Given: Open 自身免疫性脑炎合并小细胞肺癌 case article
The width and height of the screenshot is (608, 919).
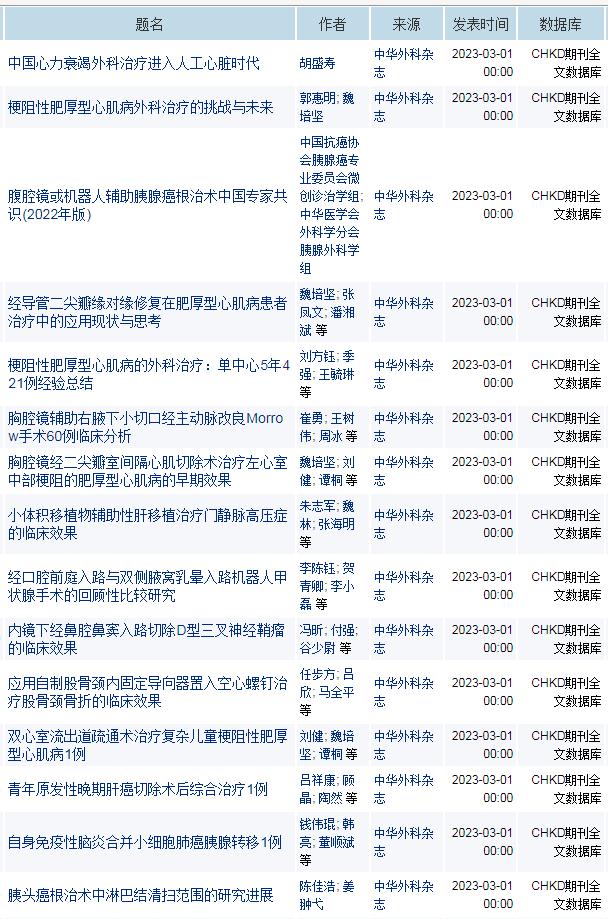Looking at the screenshot, I should coord(145,842).
